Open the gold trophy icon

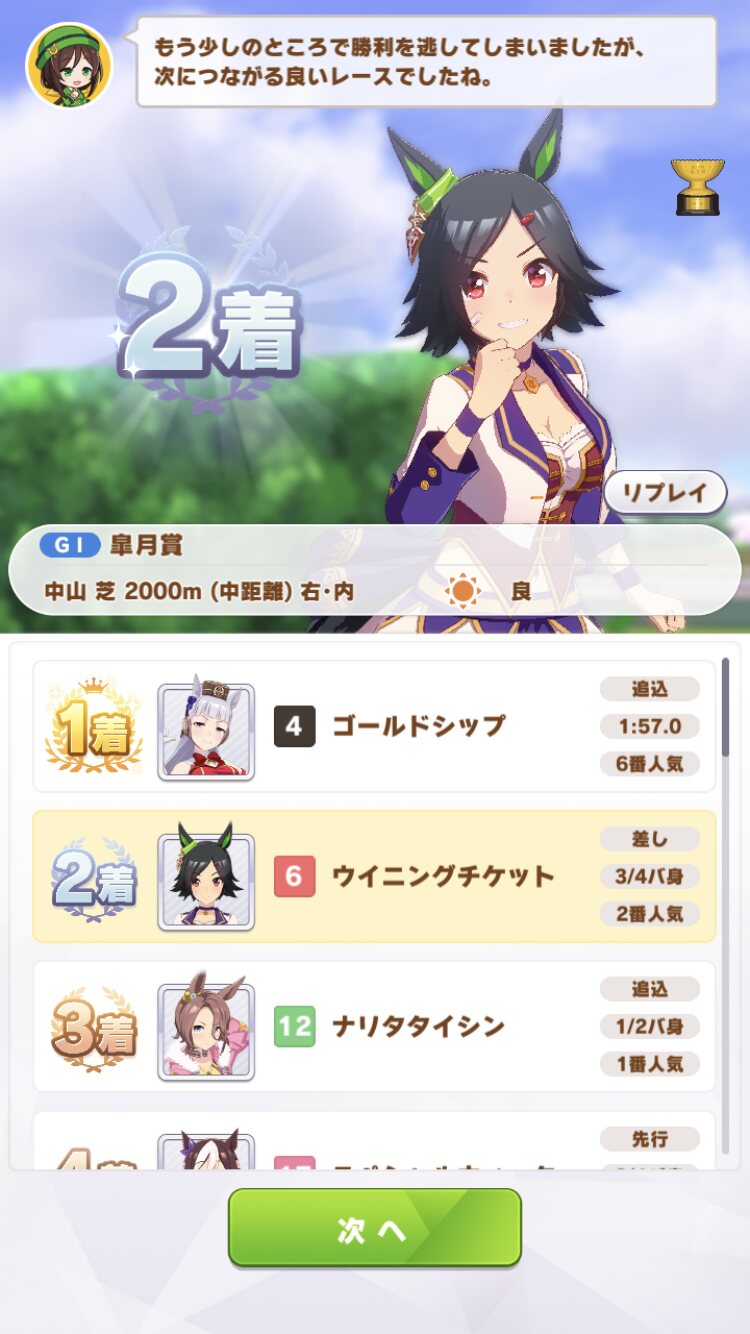[698, 186]
